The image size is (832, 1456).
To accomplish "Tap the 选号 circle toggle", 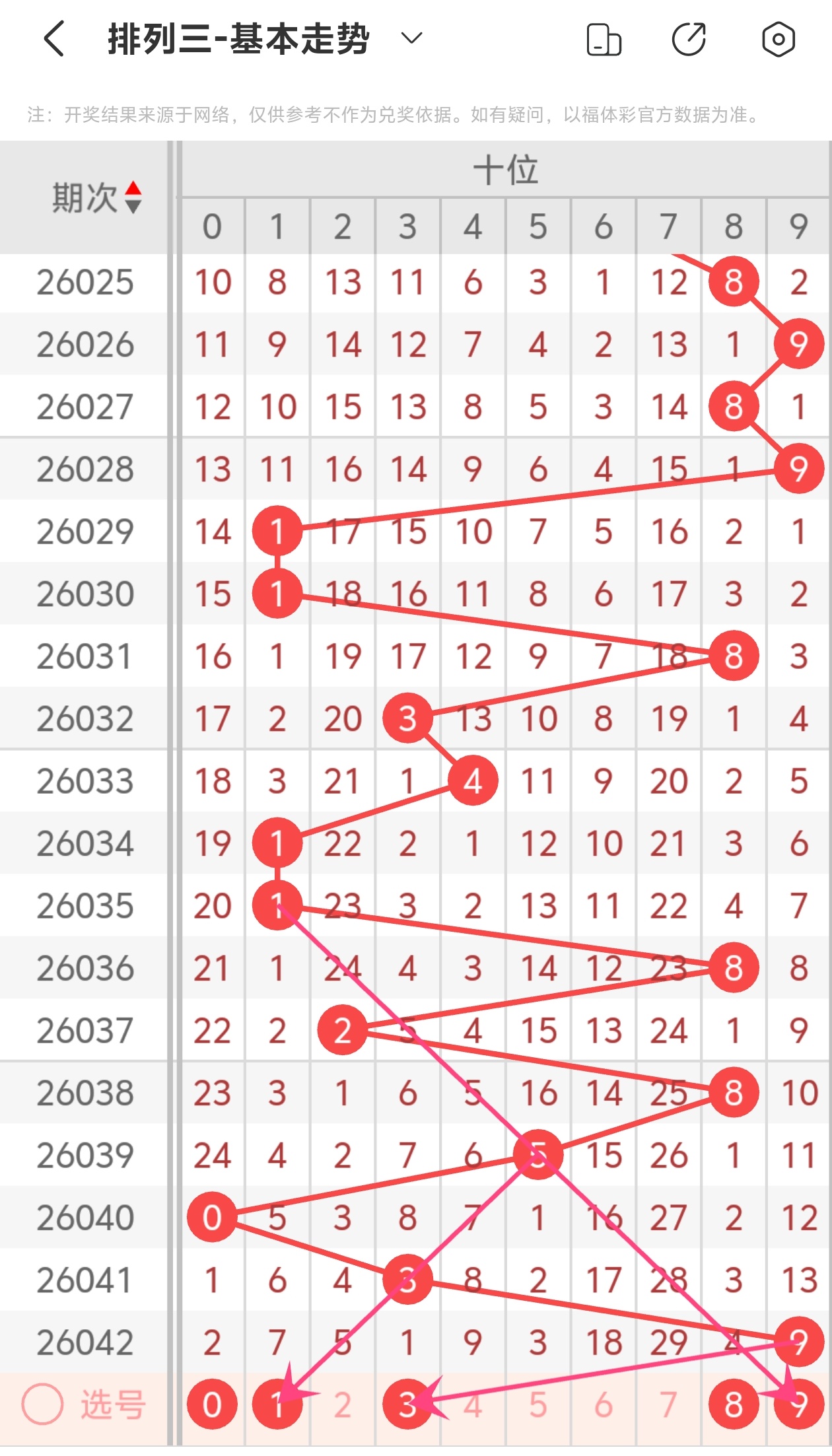I will (42, 1404).
